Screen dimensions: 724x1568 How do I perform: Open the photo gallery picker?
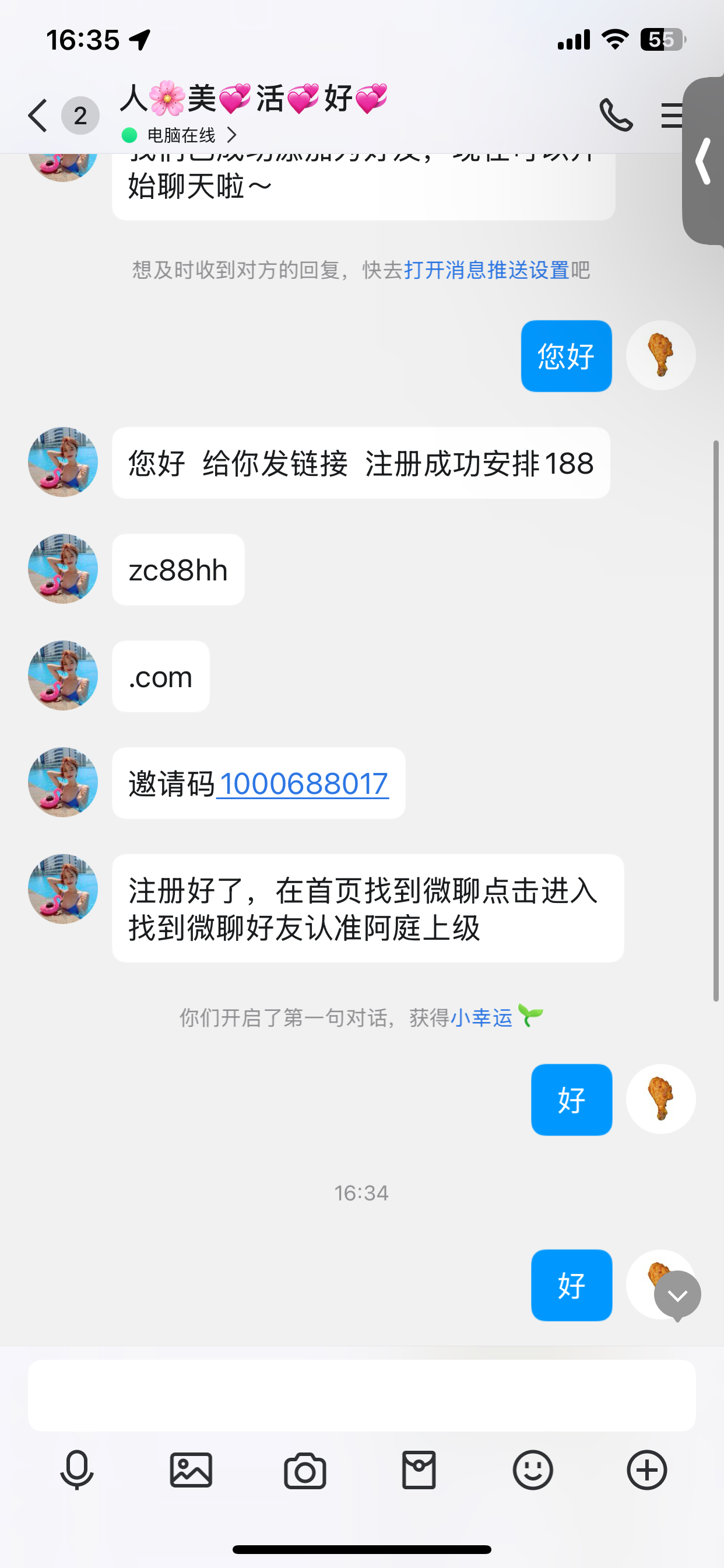tap(191, 1471)
